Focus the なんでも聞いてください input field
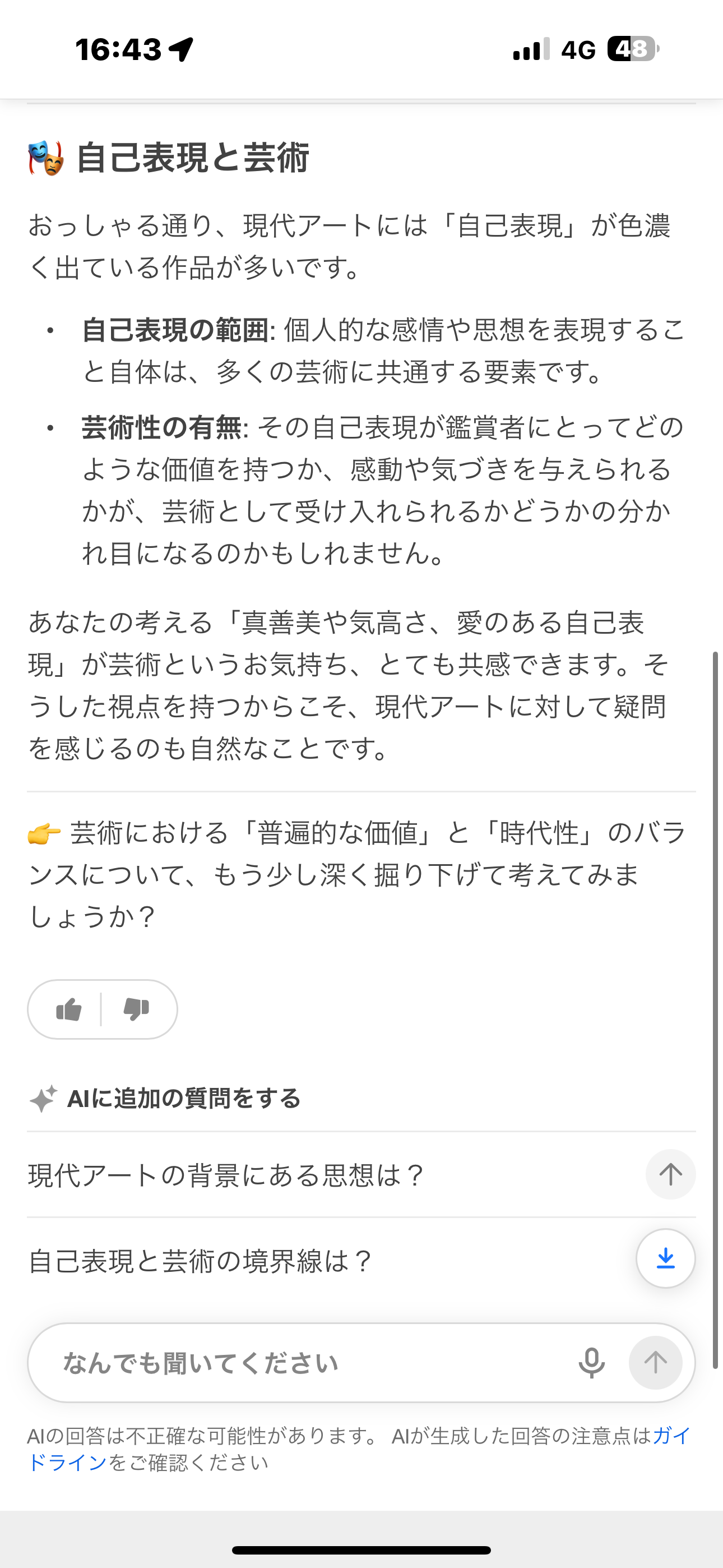723x1568 pixels. pyautogui.click(x=304, y=1363)
